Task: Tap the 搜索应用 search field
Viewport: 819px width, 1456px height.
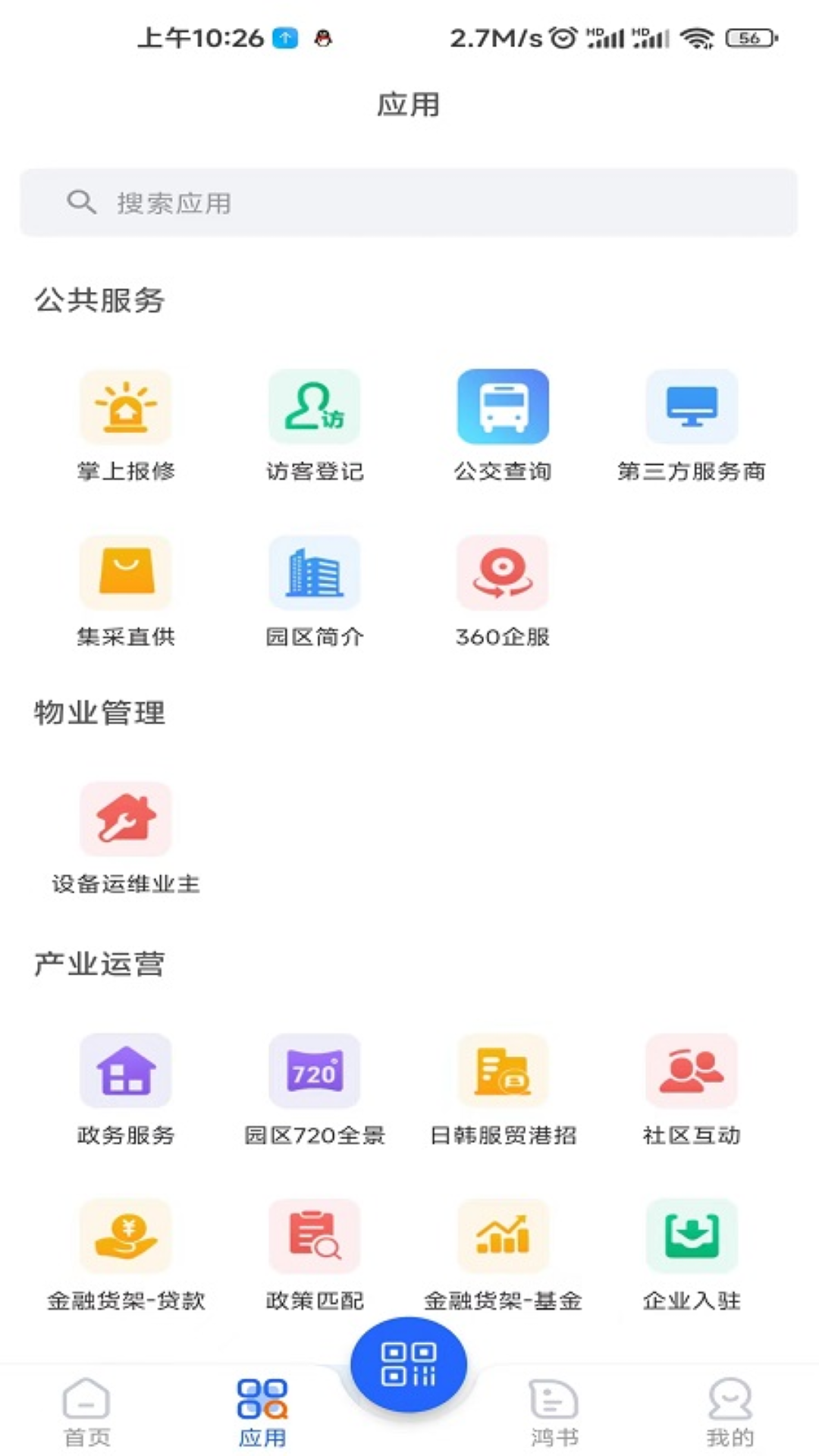Action: 409,202
